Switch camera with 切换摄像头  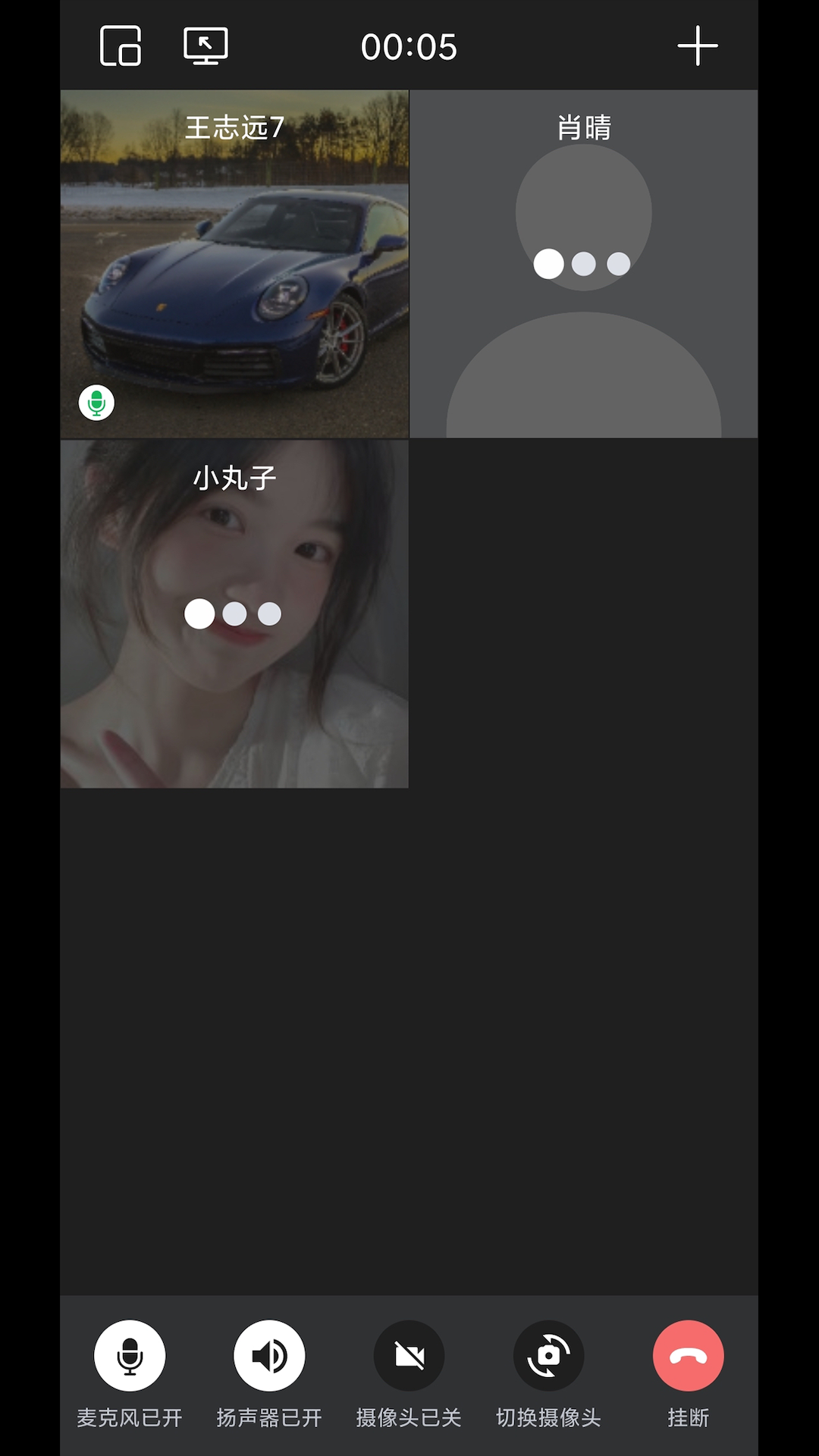point(548,1355)
